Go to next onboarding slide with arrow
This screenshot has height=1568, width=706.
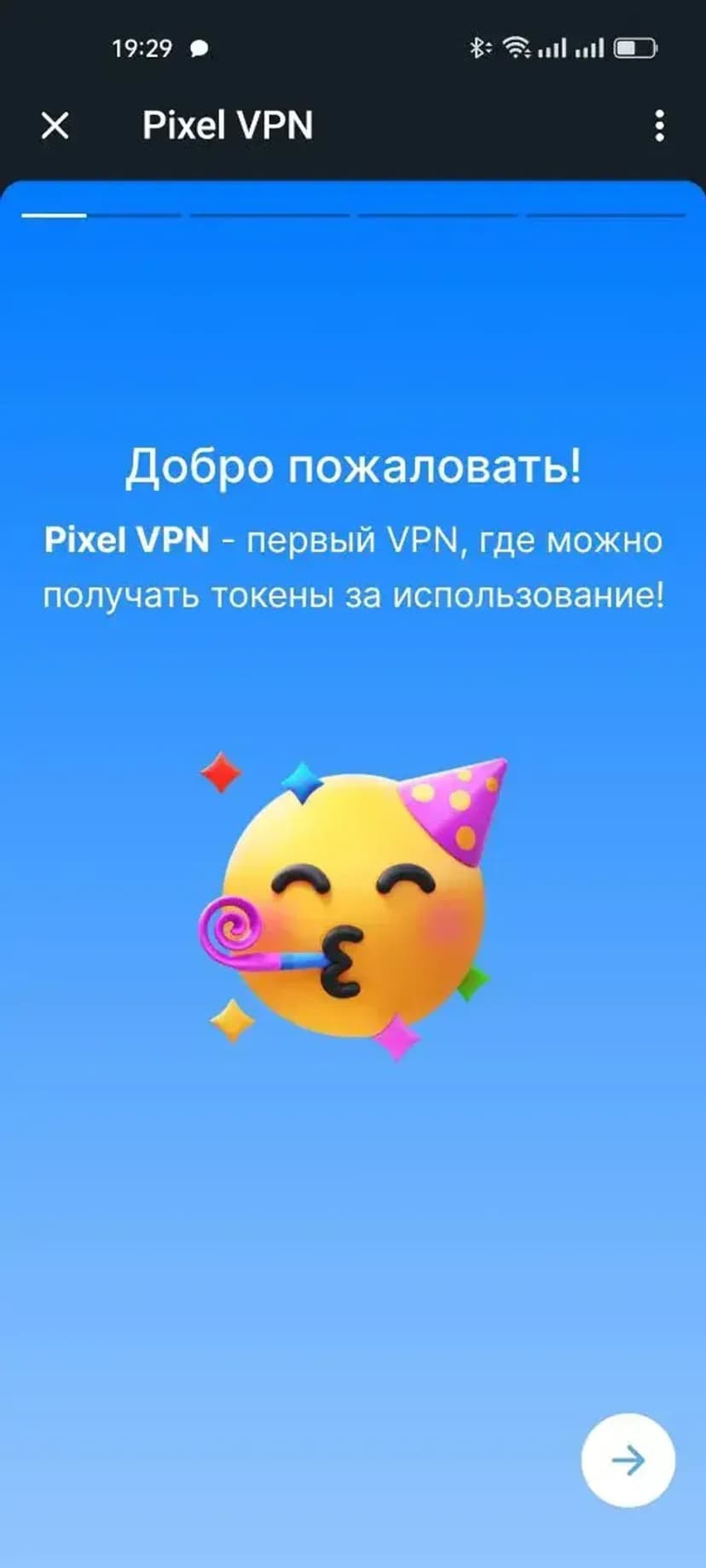pyautogui.click(x=628, y=1461)
